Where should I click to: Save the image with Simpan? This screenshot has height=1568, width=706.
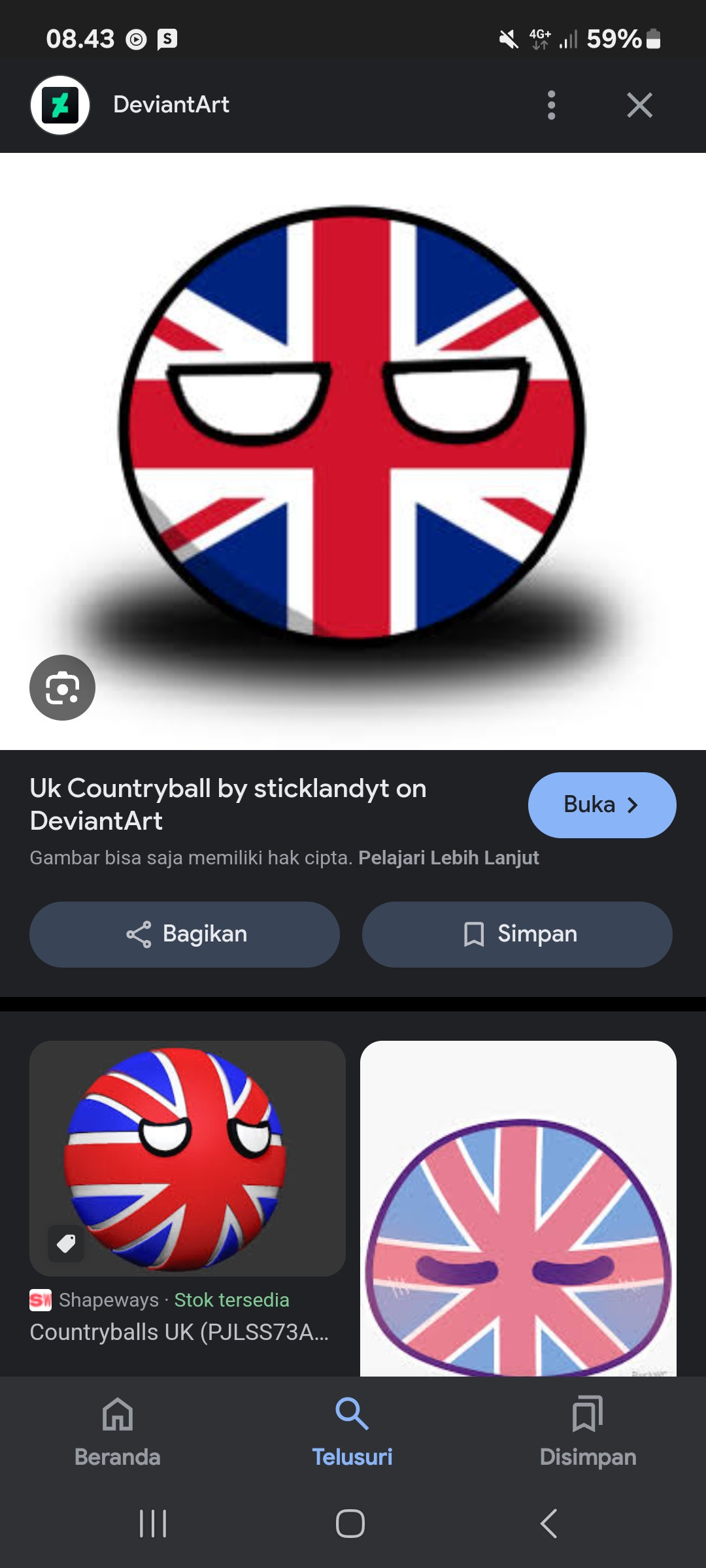click(x=517, y=934)
